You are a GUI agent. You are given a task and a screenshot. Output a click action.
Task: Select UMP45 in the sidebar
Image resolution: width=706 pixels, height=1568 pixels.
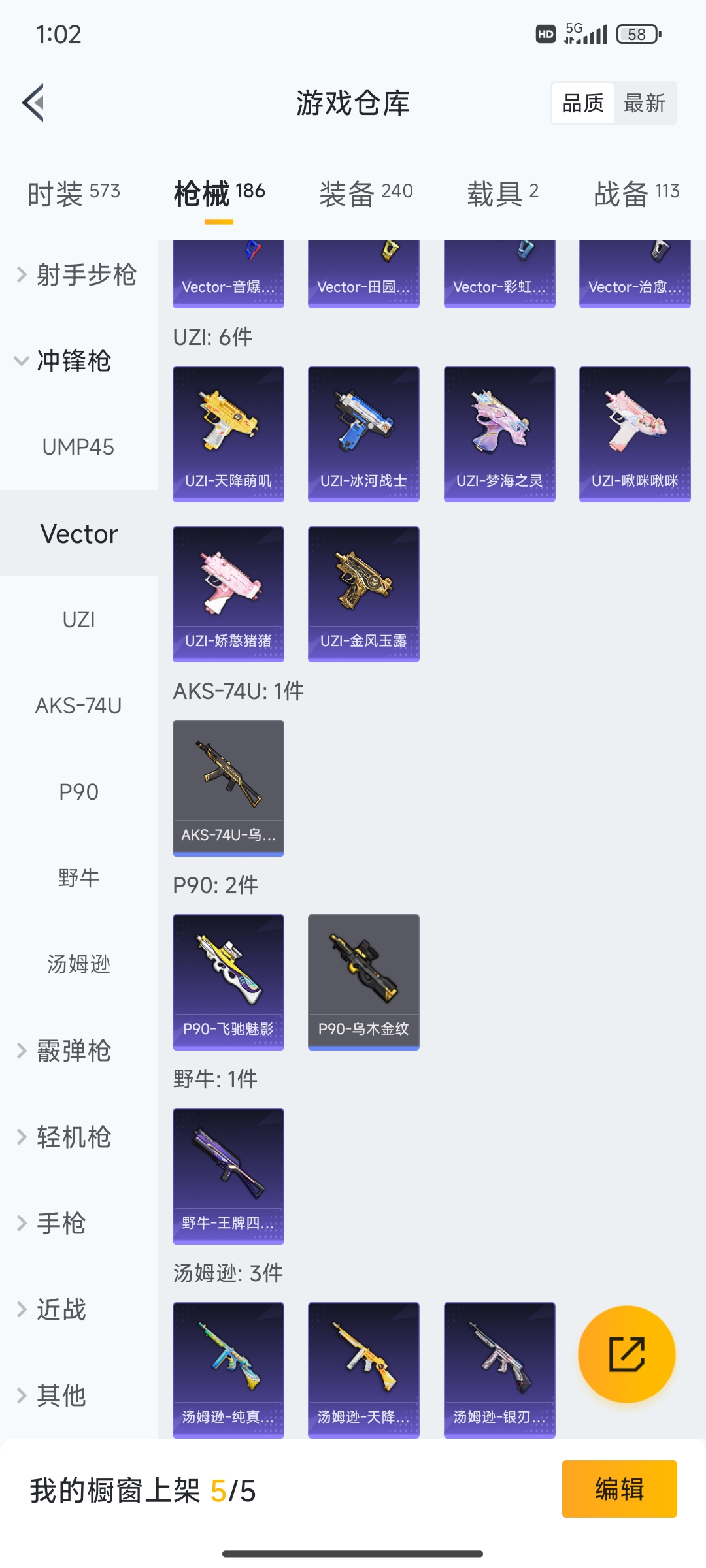pyautogui.click(x=78, y=447)
